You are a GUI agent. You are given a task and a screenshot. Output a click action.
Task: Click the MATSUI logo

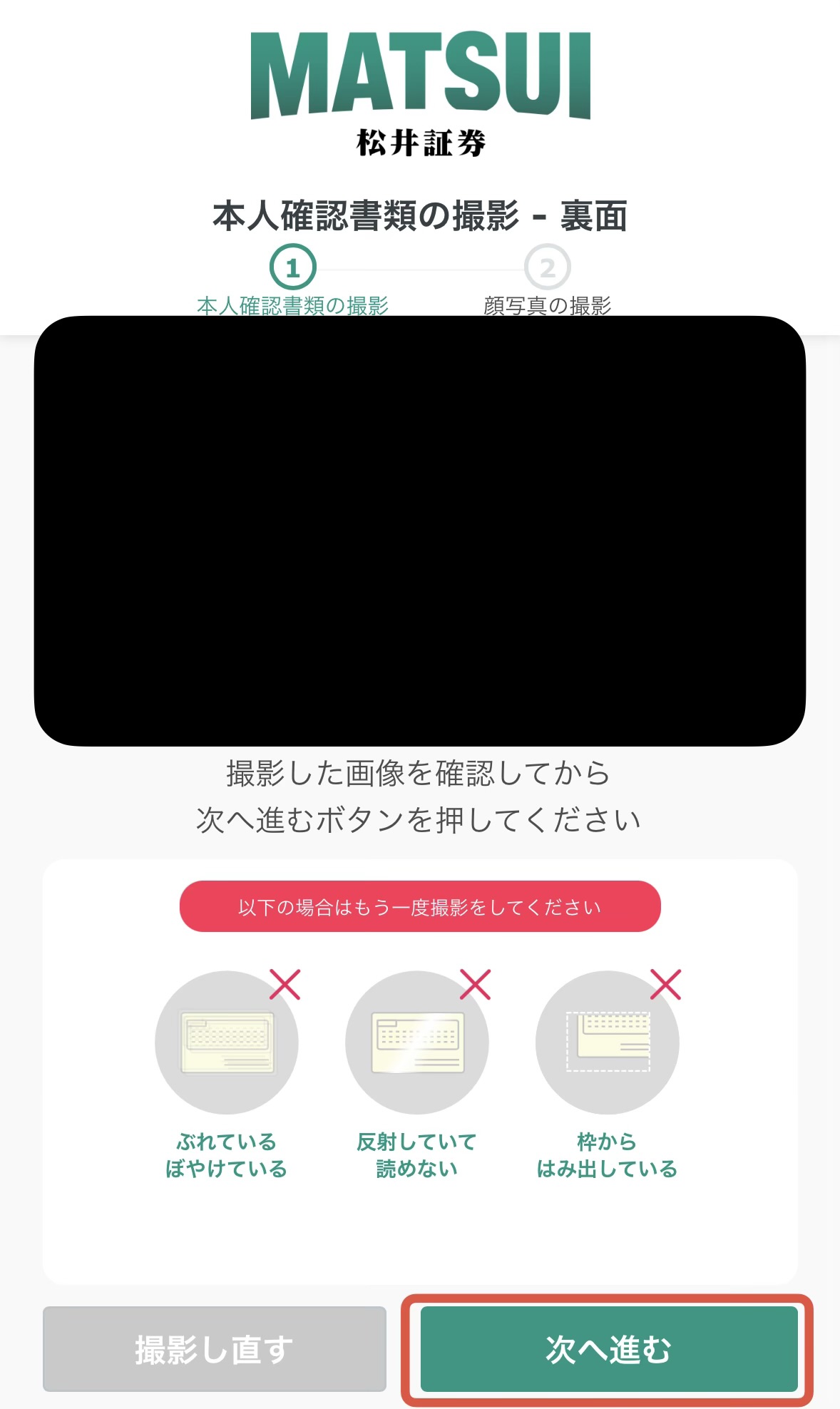point(420,75)
